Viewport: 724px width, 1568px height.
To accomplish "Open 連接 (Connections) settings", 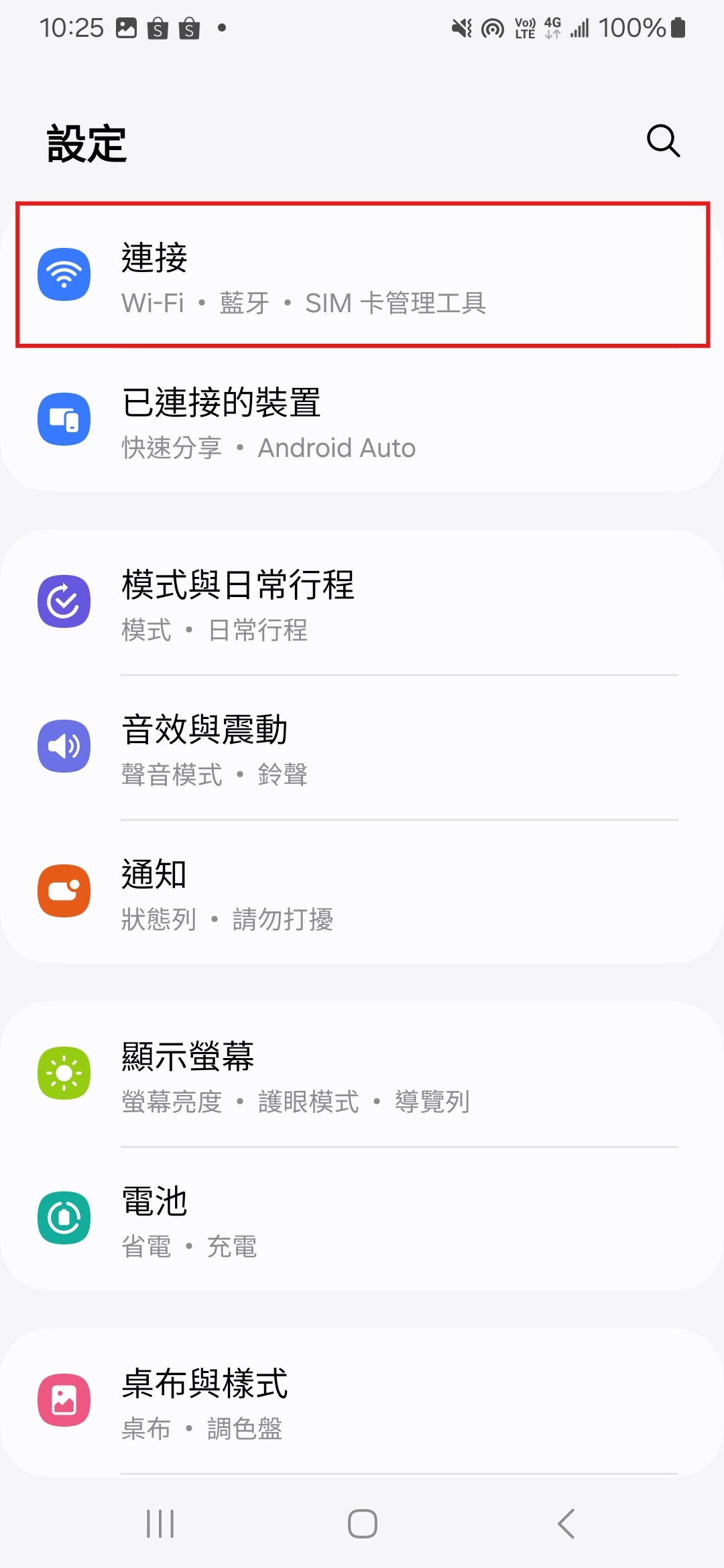I will tap(362, 275).
